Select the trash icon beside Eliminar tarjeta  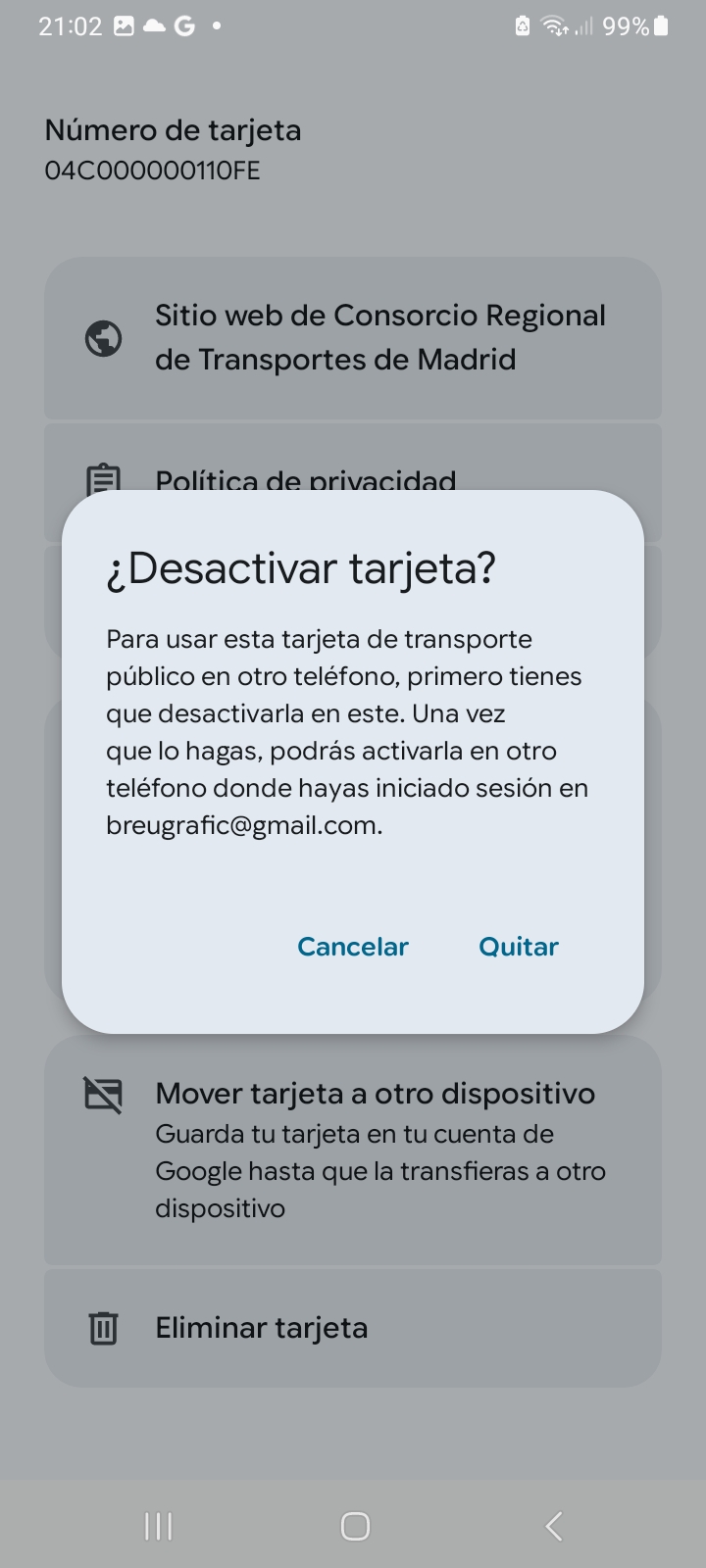[x=102, y=1327]
